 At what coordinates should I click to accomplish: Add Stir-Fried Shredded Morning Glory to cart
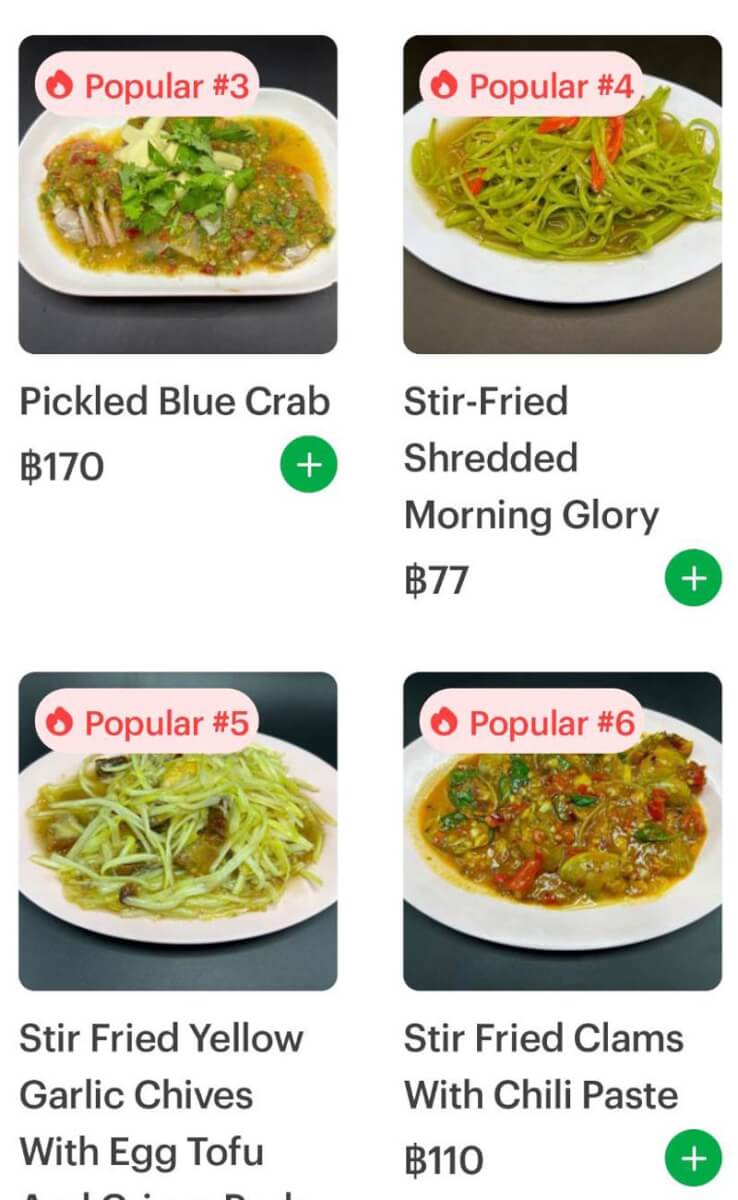point(693,578)
